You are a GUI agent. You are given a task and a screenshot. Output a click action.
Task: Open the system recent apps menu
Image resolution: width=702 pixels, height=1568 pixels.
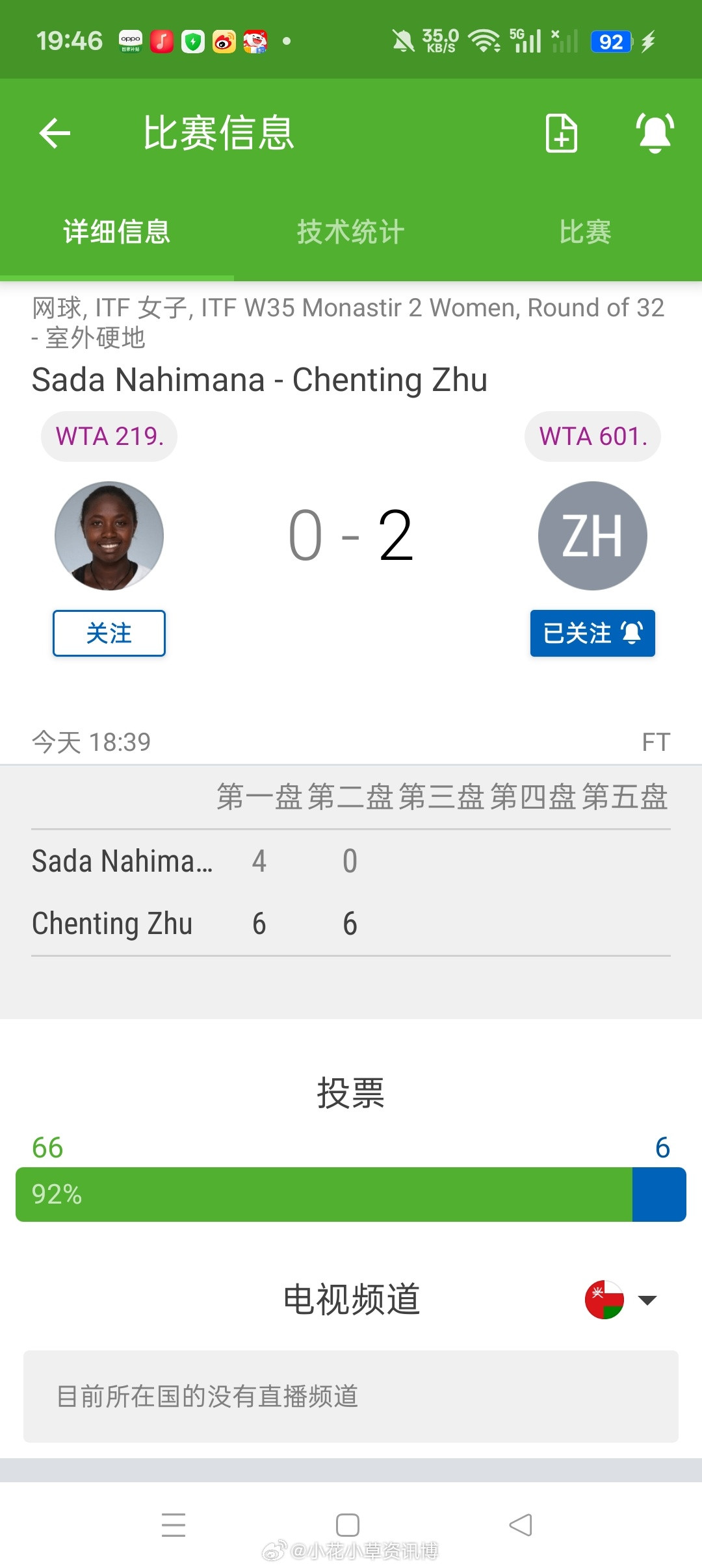(x=174, y=1524)
